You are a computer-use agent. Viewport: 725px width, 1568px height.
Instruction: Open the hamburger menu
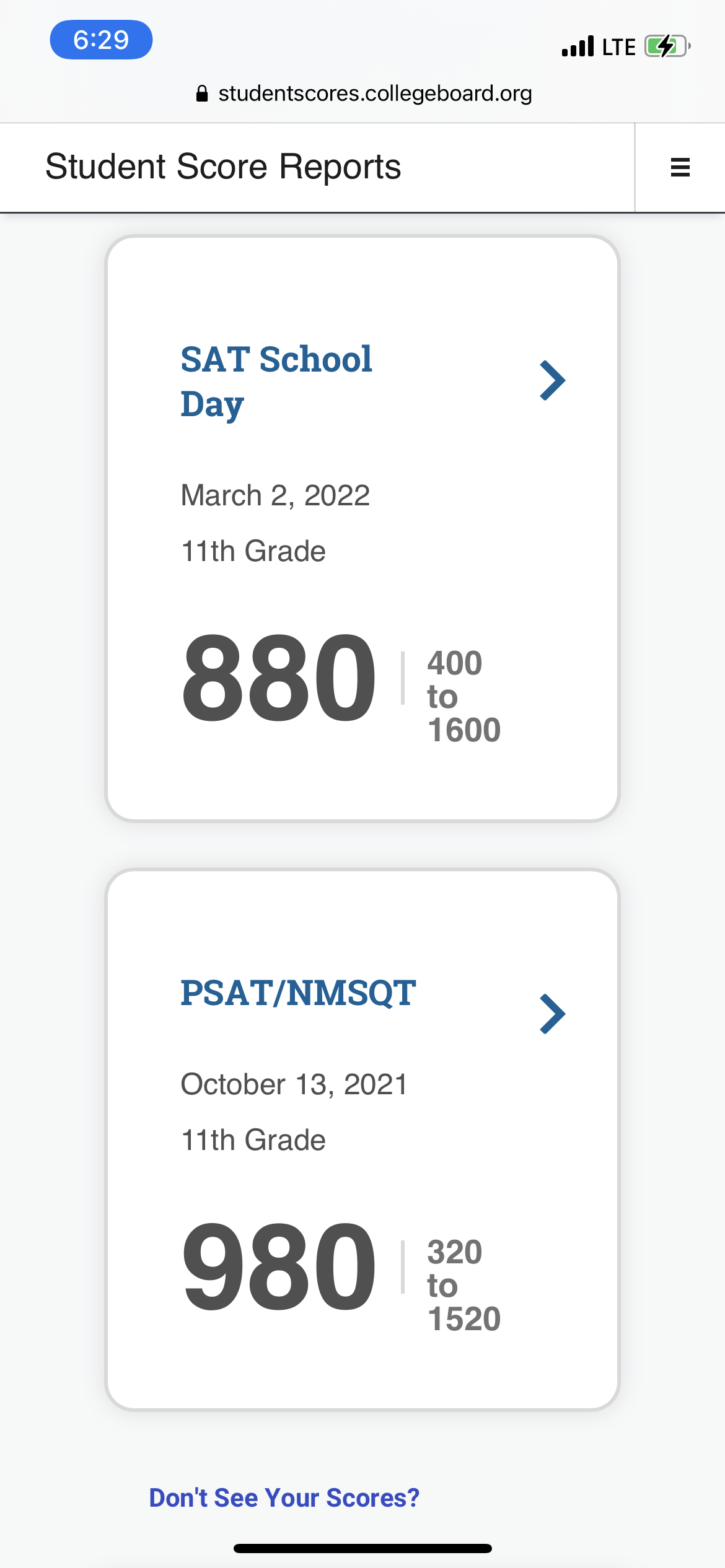click(680, 167)
